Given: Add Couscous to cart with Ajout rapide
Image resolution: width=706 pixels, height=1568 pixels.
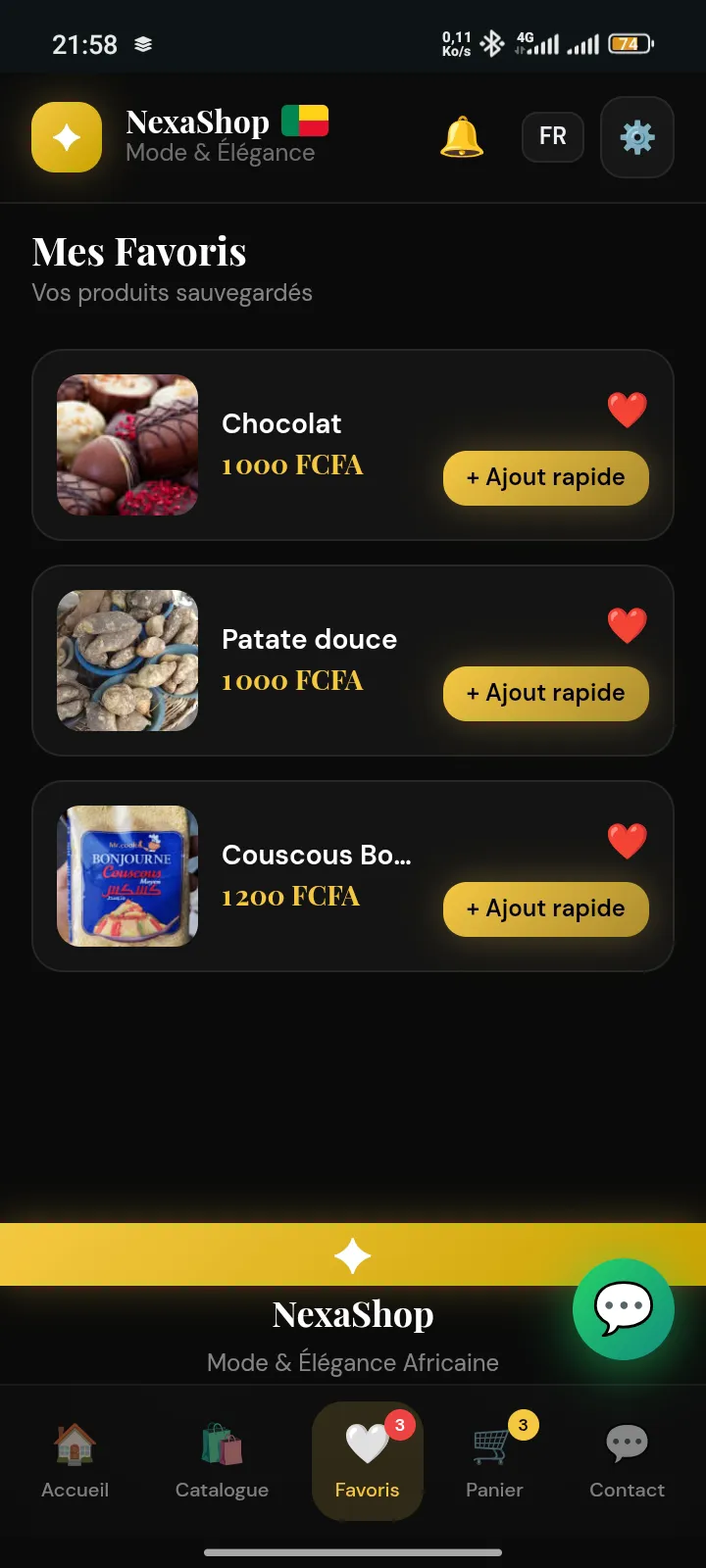Looking at the screenshot, I should [x=545, y=909].
